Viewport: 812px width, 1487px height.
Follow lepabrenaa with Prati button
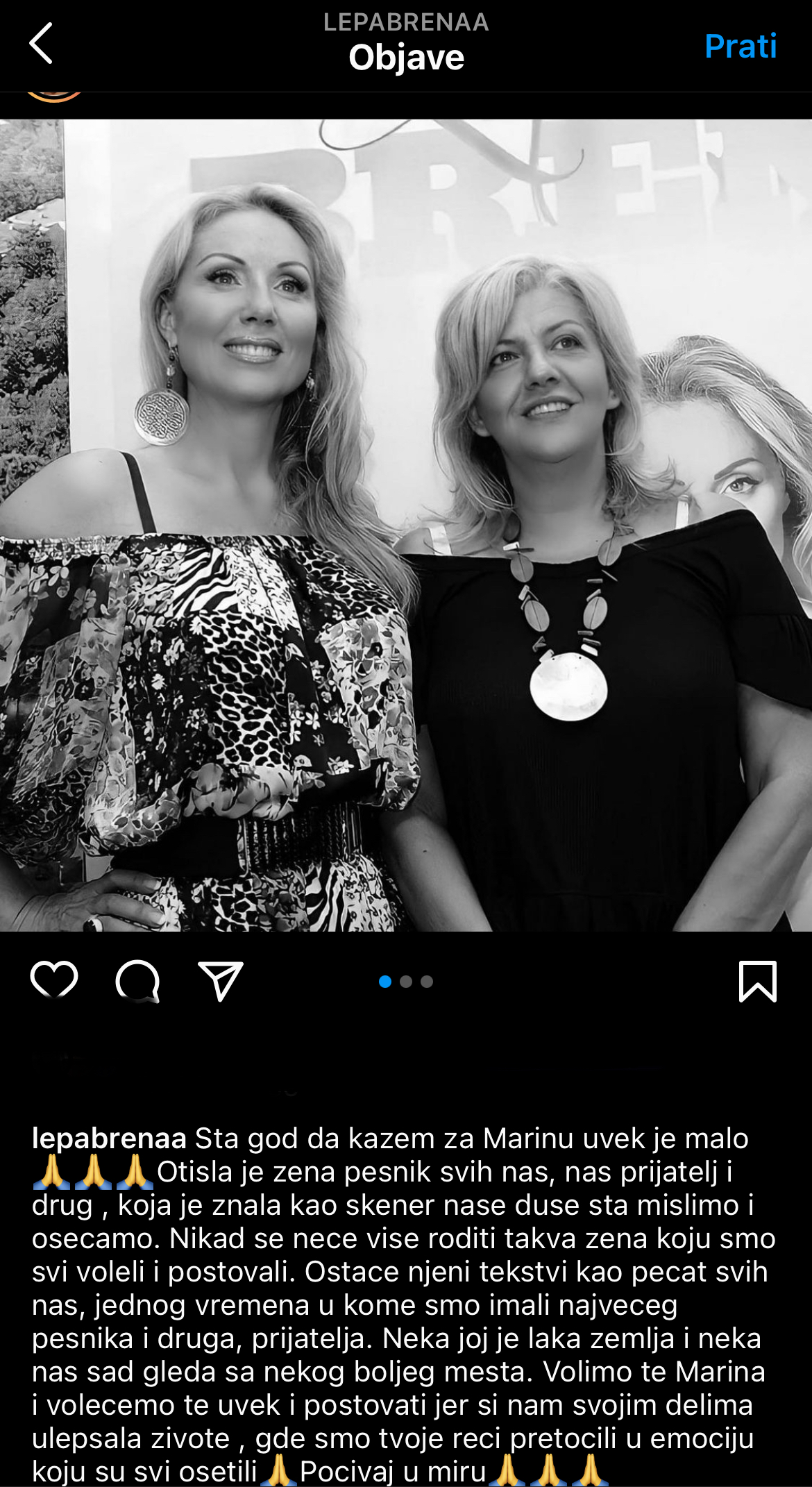coord(740,47)
